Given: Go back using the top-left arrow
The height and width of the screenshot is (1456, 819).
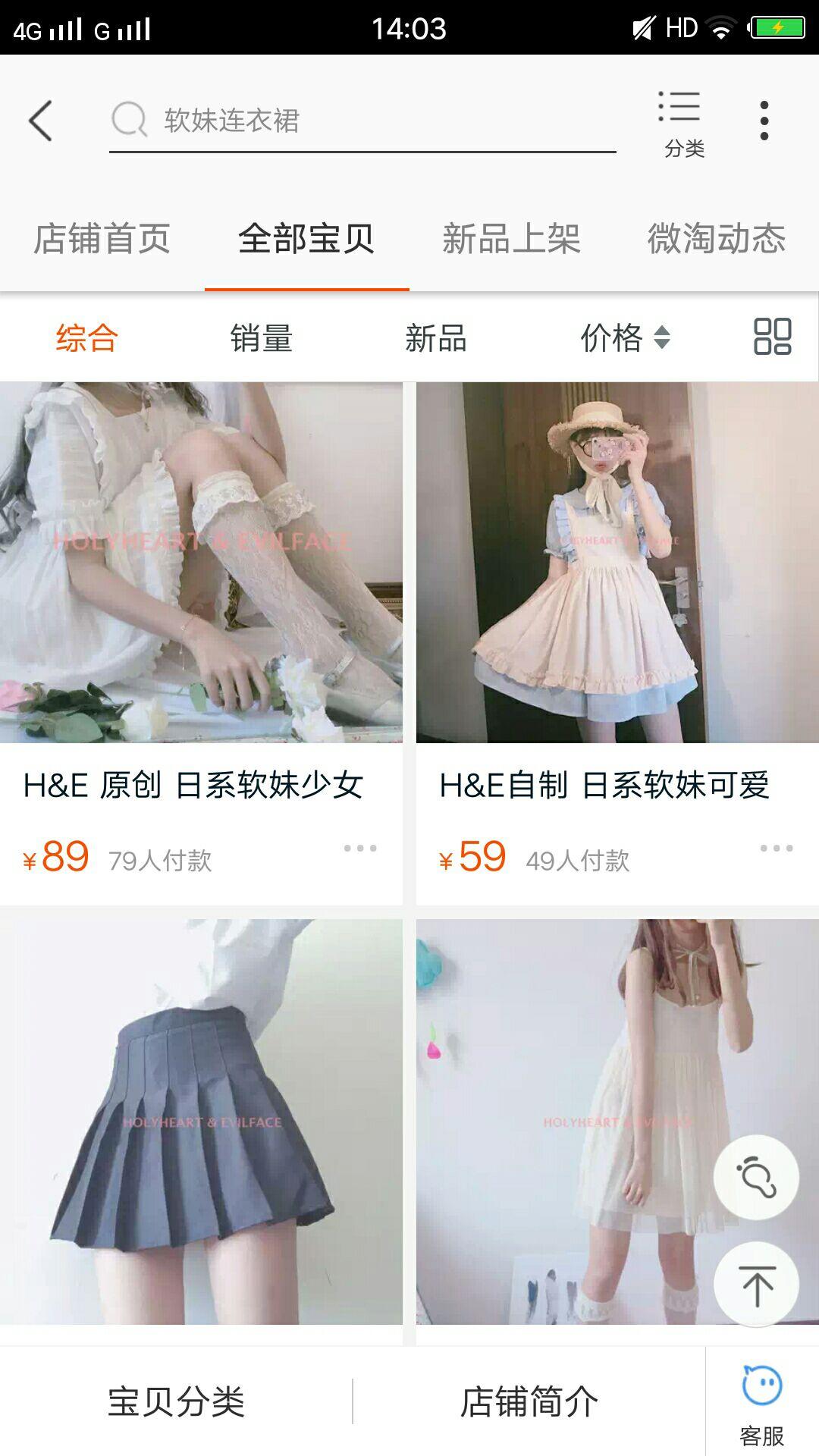Looking at the screenshot, I should point(41,121).
